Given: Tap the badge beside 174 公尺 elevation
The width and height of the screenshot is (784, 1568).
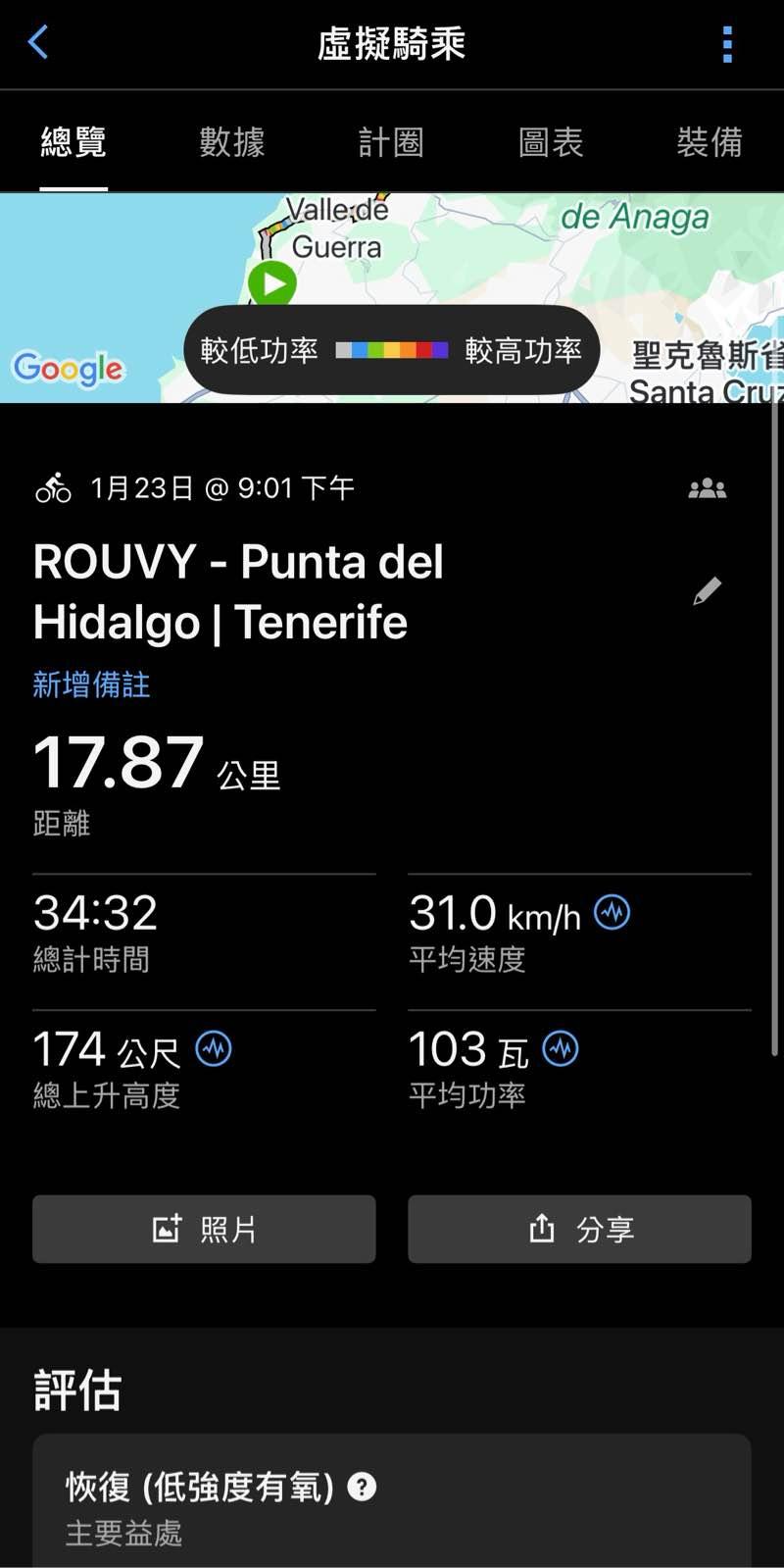Looking at the screenshot, I should 214,1049.
